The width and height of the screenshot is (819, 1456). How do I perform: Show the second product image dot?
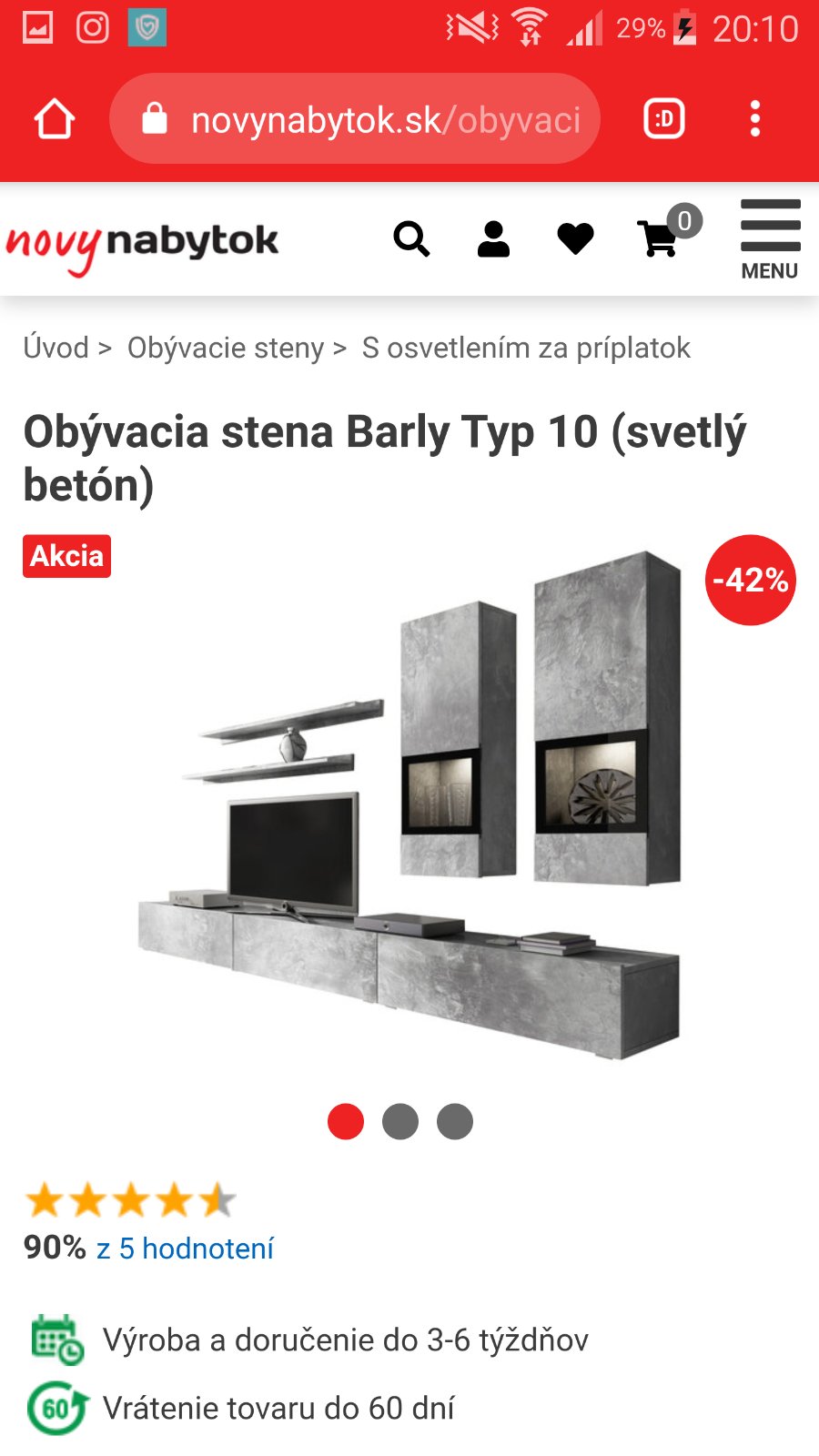tap(400, 1121)
